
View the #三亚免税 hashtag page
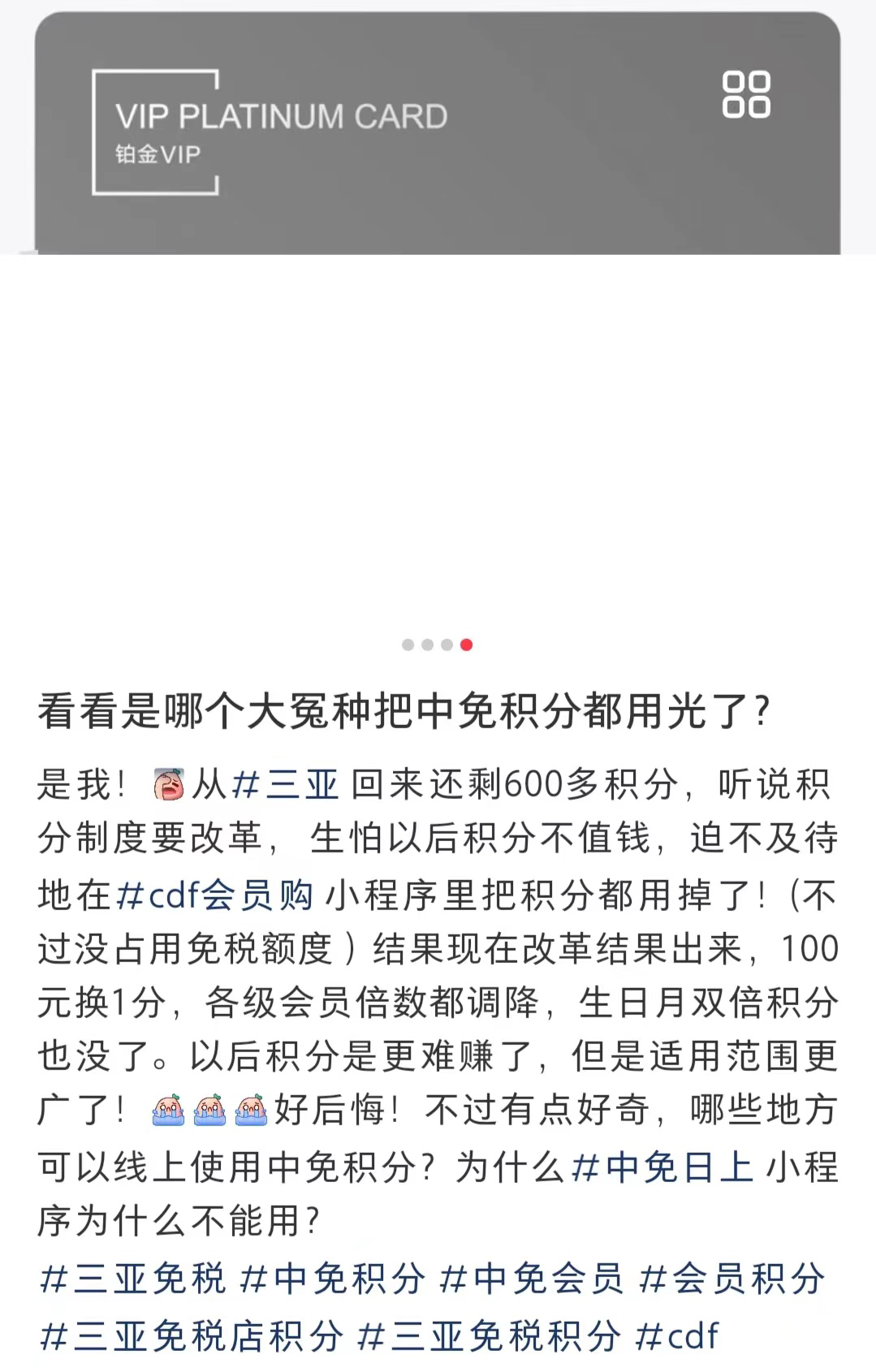coord(133,1279)
